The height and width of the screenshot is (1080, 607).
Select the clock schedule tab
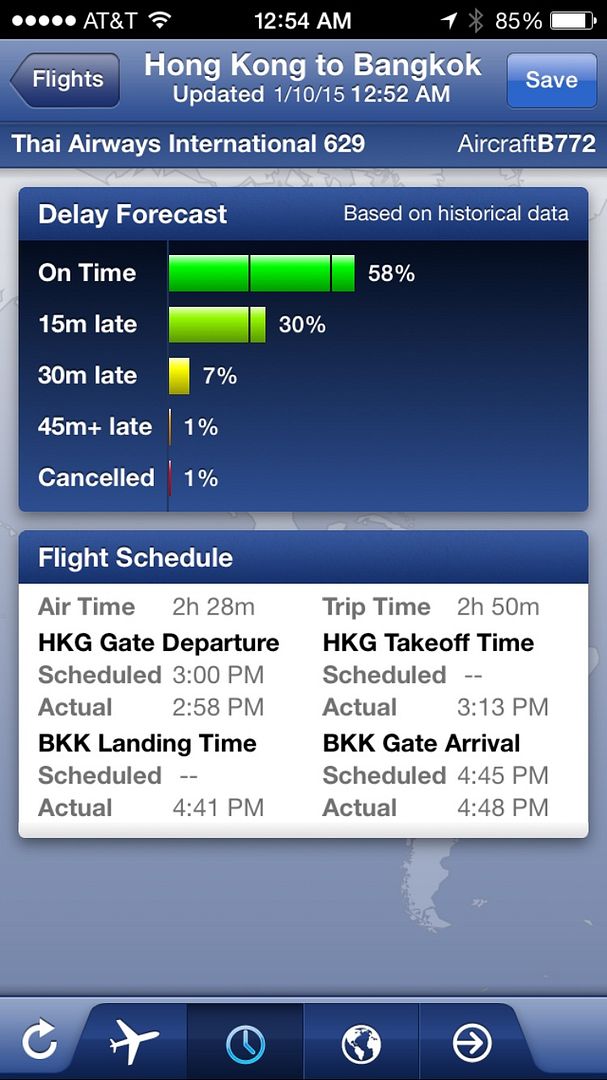[x=245, y=1041]
